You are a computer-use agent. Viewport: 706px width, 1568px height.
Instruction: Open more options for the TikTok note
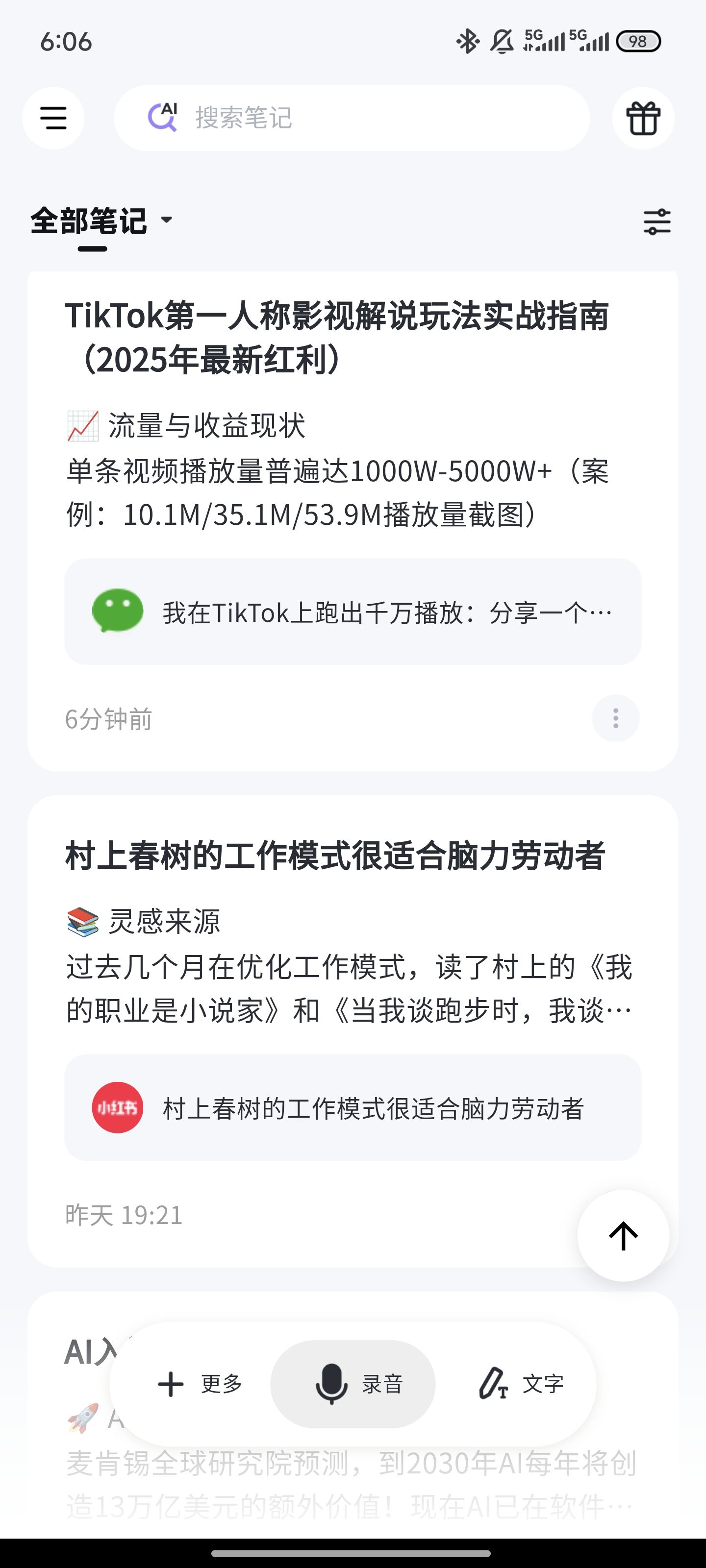[615, 718]
